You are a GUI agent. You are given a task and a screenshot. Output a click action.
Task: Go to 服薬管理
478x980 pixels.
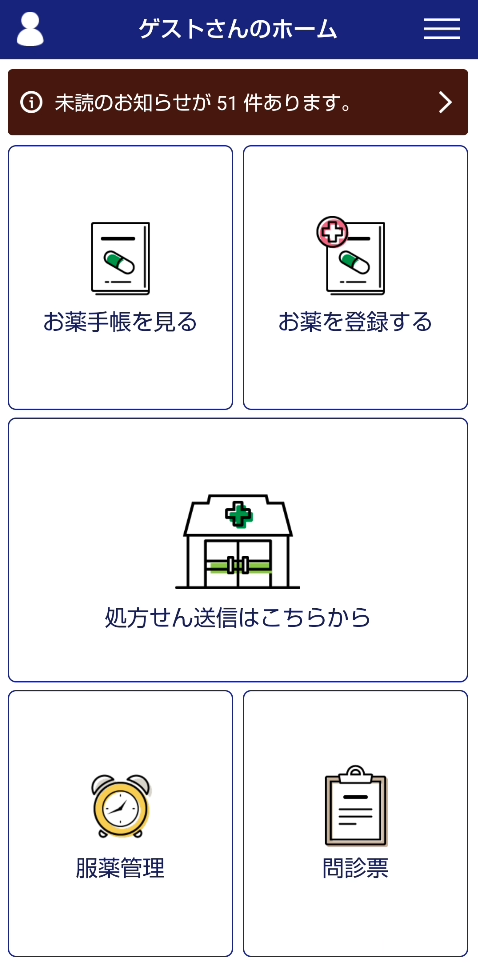point(121,824)
